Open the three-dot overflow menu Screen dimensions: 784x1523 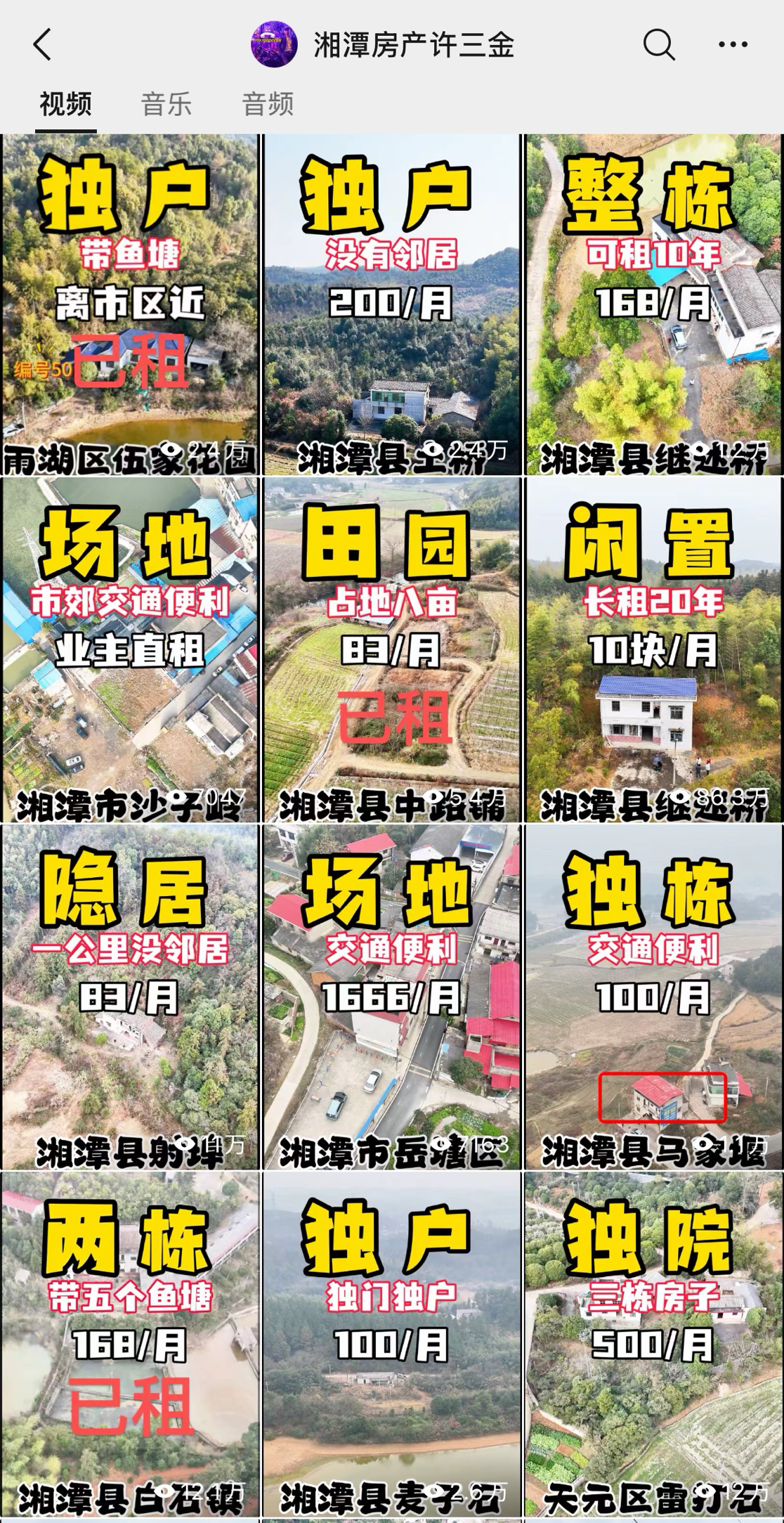click(733, 45)
